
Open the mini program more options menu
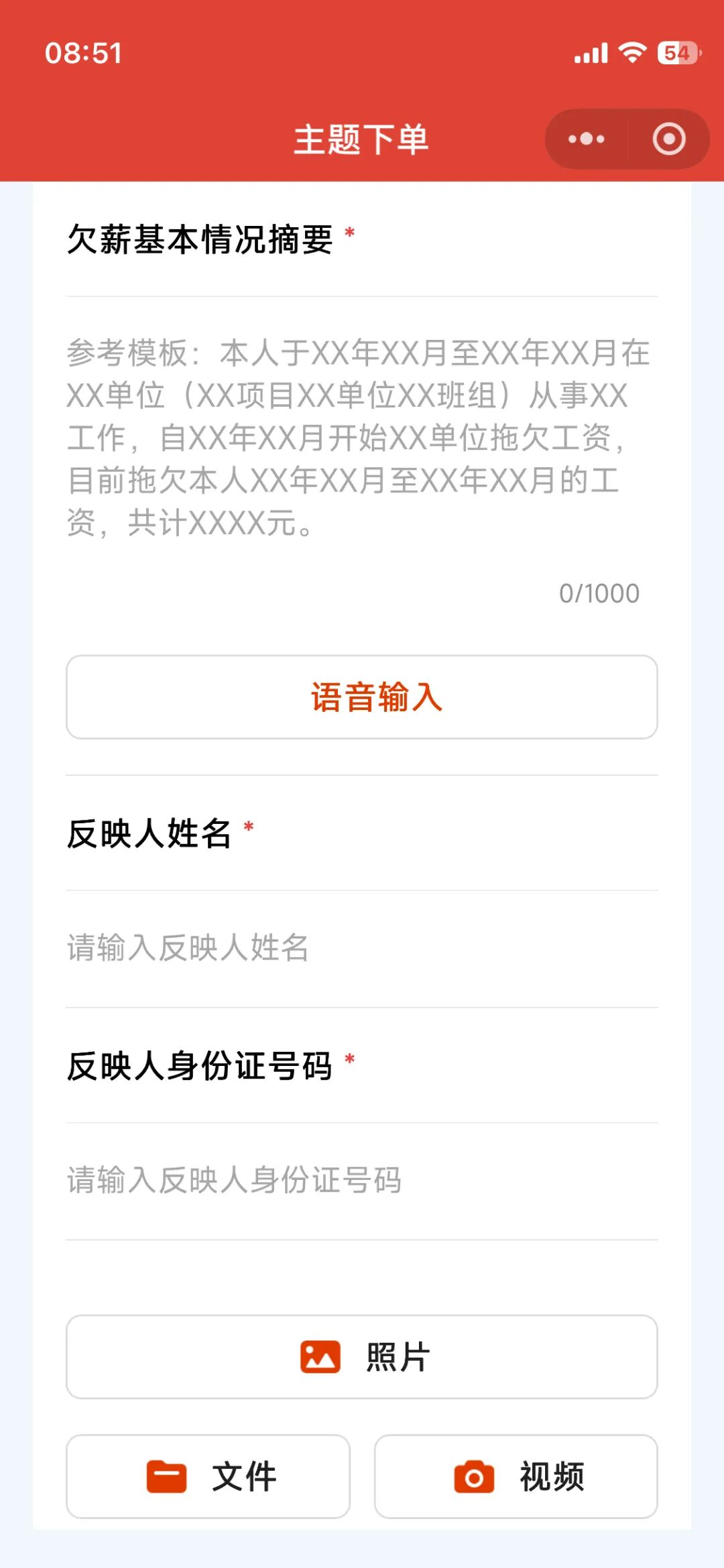[587, 139]
